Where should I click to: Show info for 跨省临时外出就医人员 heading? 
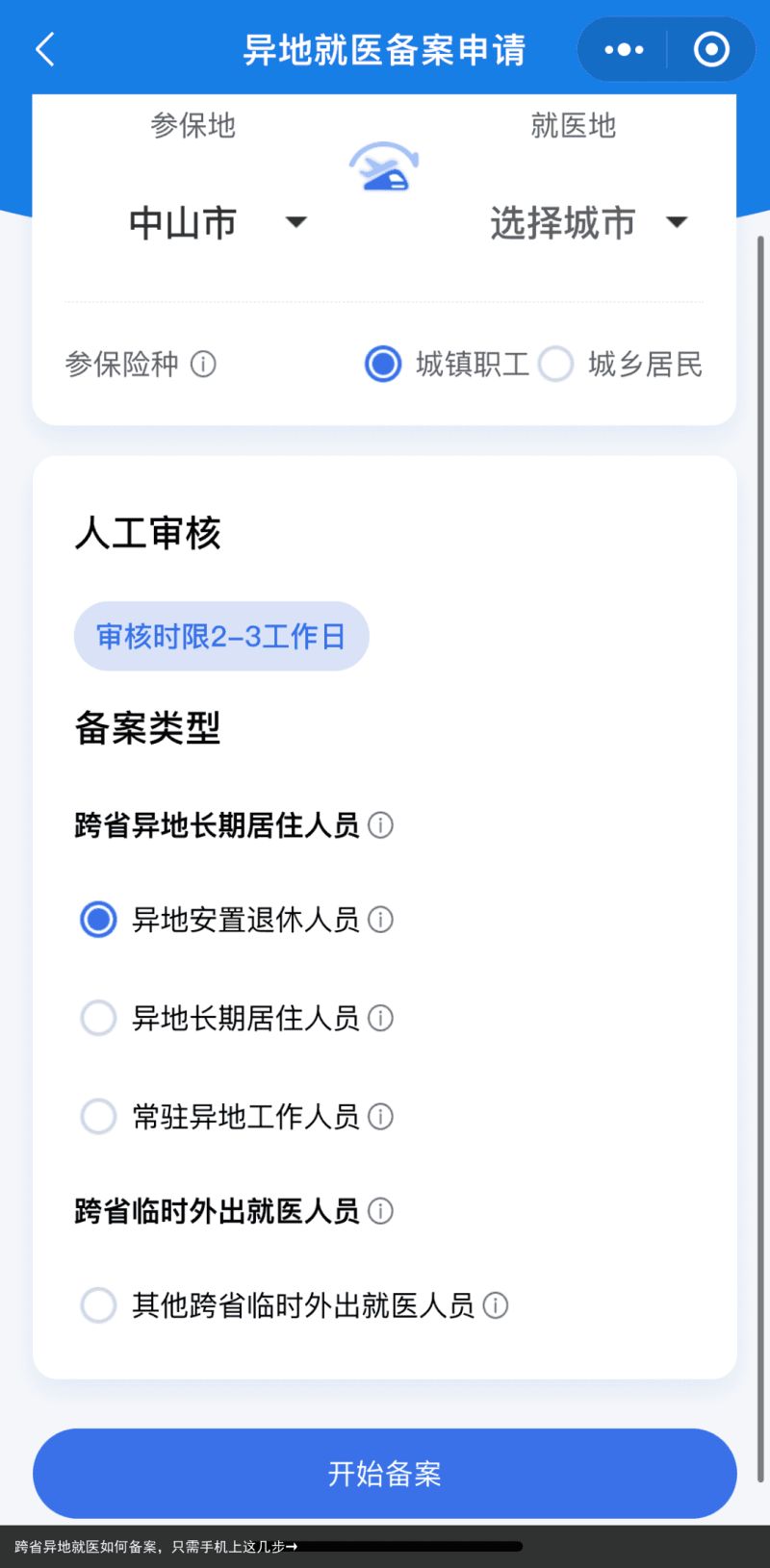tap(381, 1210)
